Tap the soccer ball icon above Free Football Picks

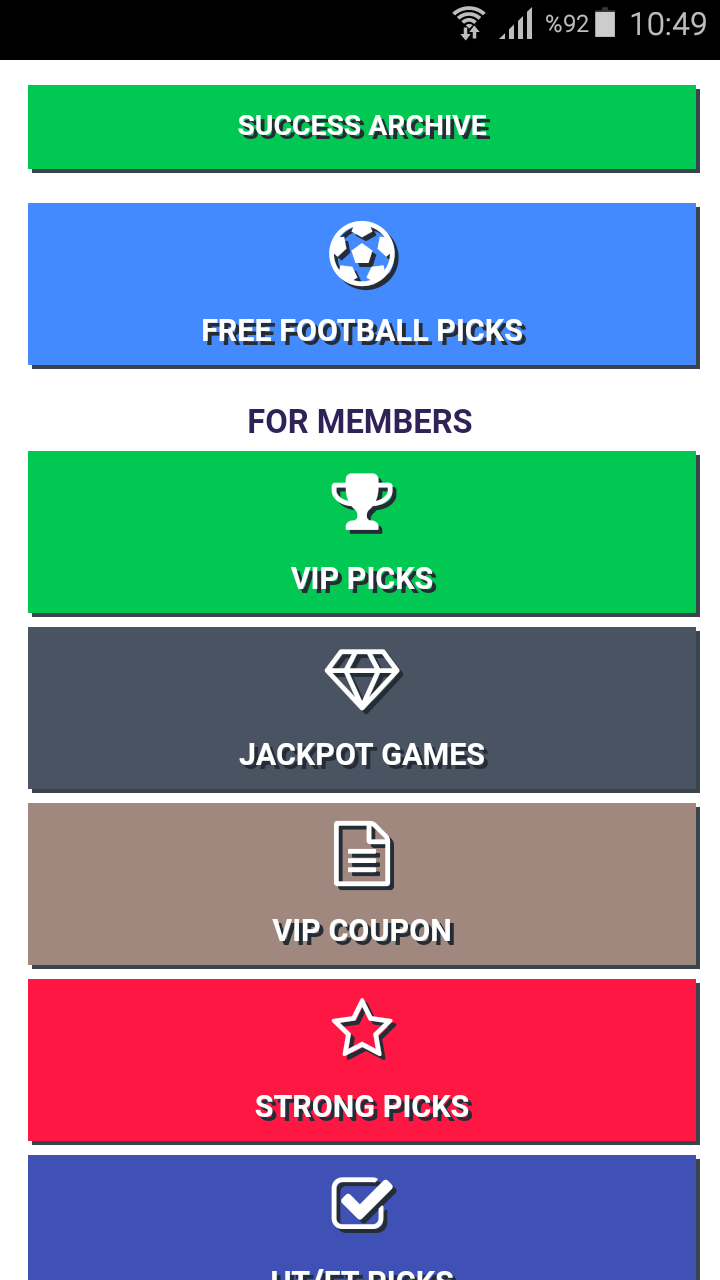pos(363,255)
